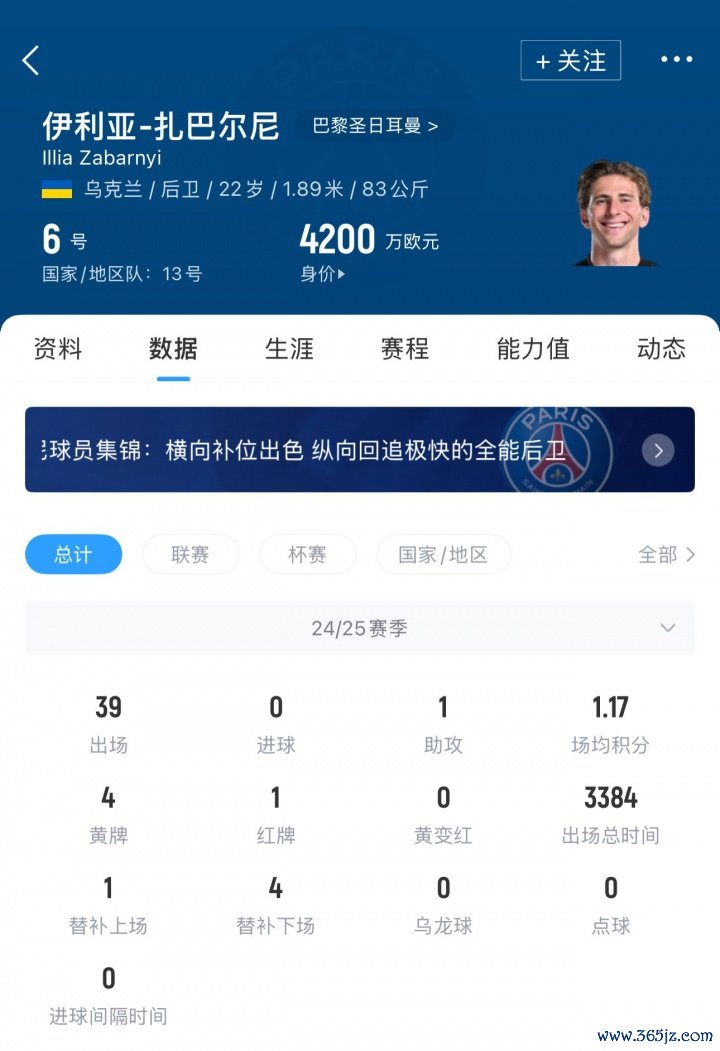The height and width of the screenshot is (1051, 720).
Task: Switch to the 赛程 tab
Action: coord(405,349)
